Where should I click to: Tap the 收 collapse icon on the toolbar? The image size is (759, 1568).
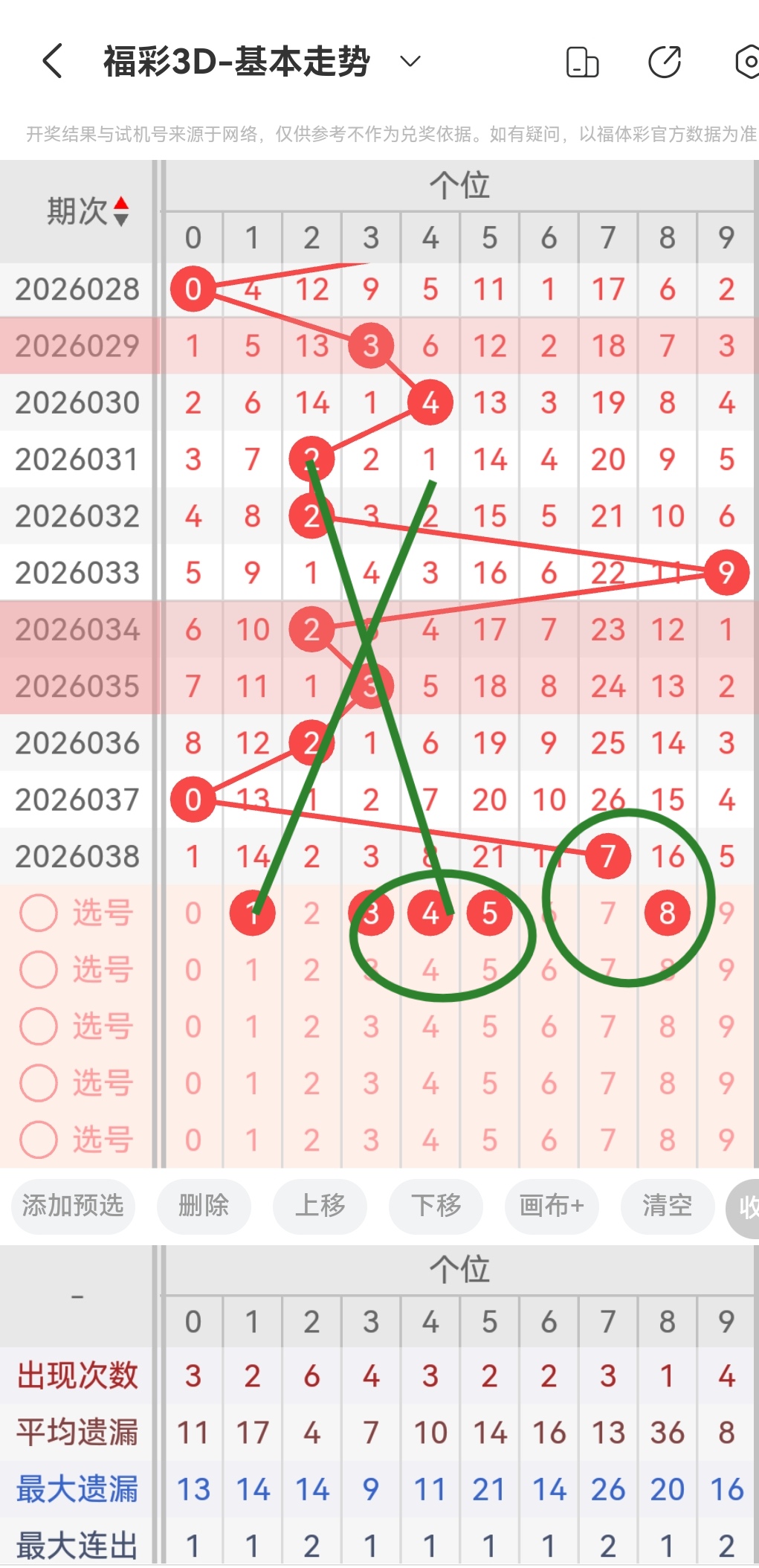tap(746, 1206)
